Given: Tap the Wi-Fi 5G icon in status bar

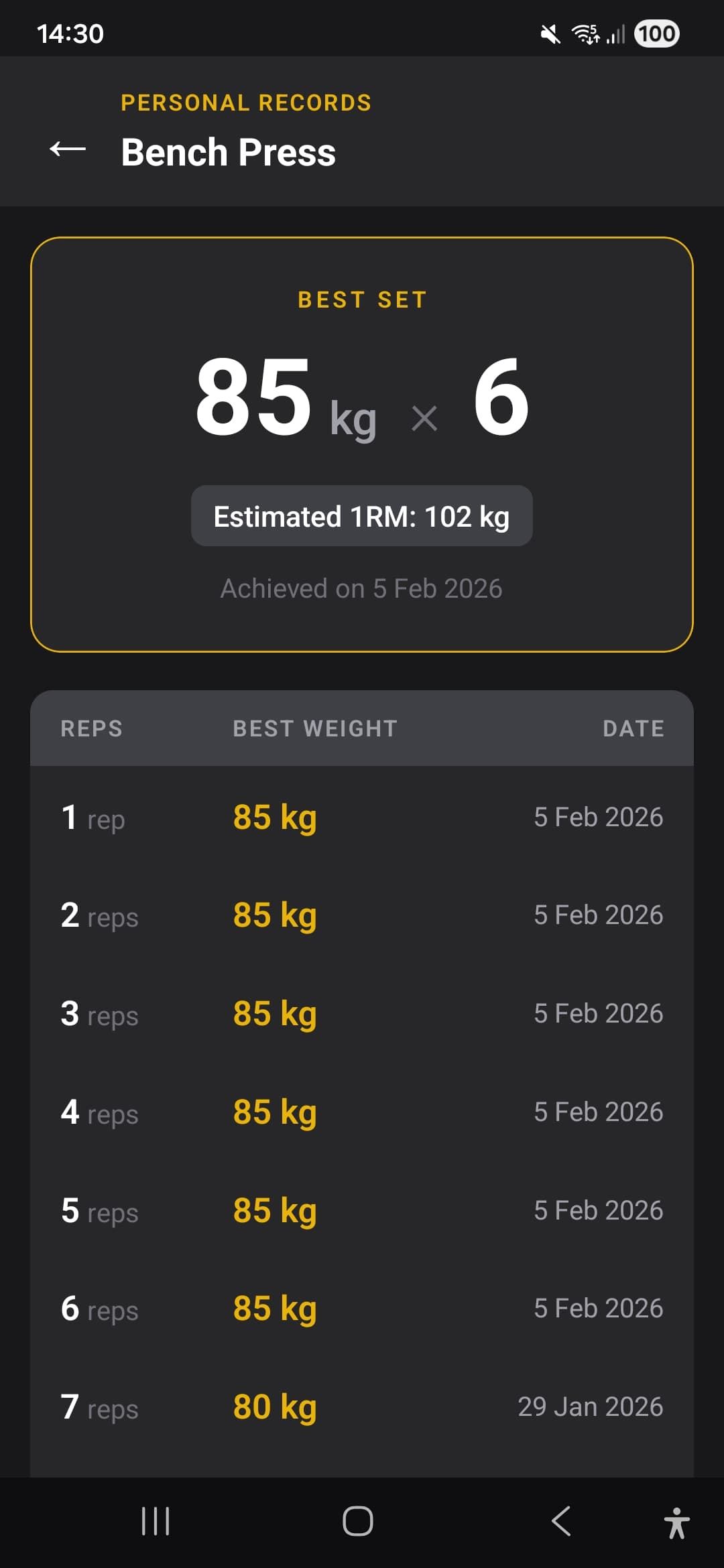Looking at the screenshot, I should click(x=585, y=34).
